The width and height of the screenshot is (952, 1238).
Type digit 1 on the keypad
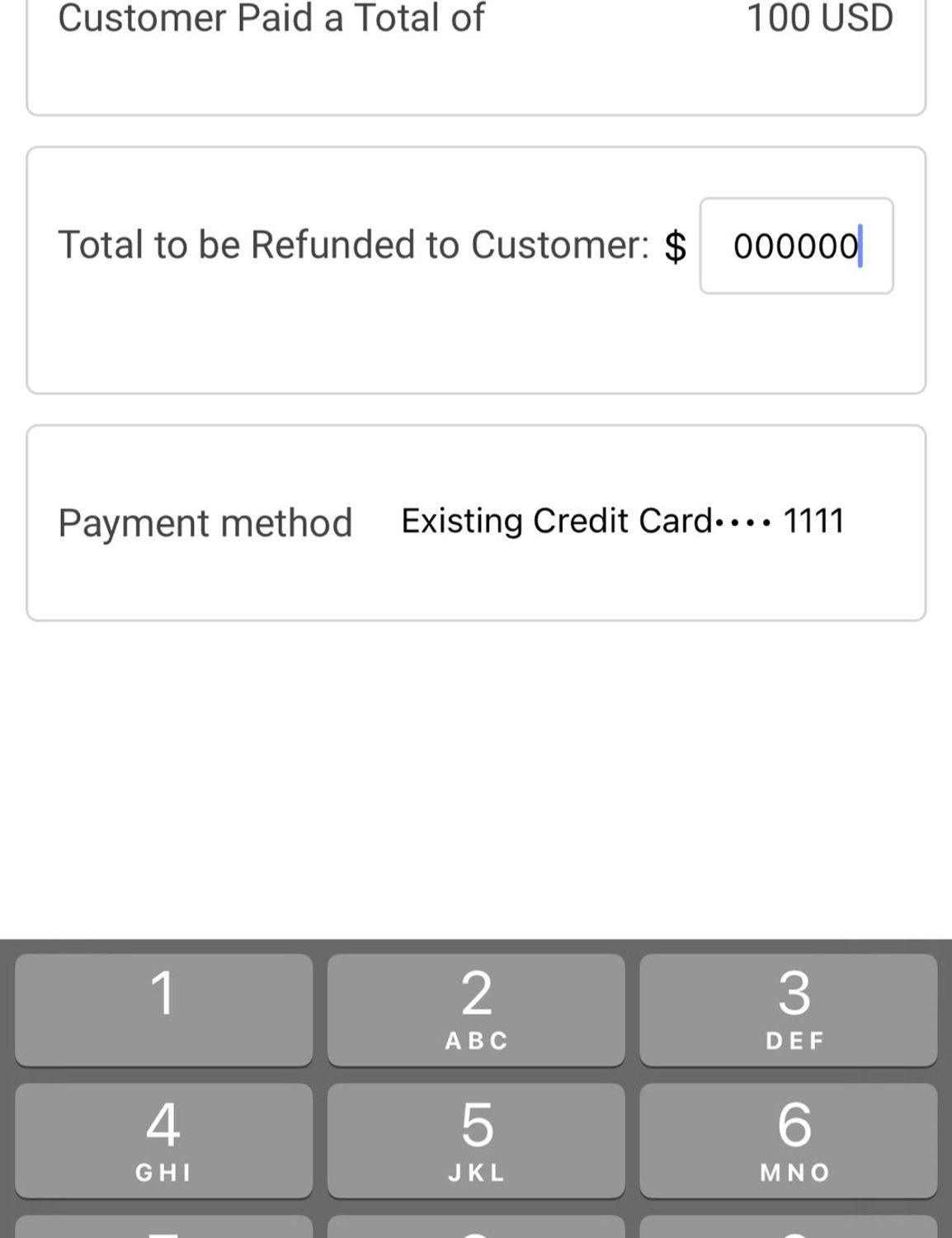(163, 1009)
